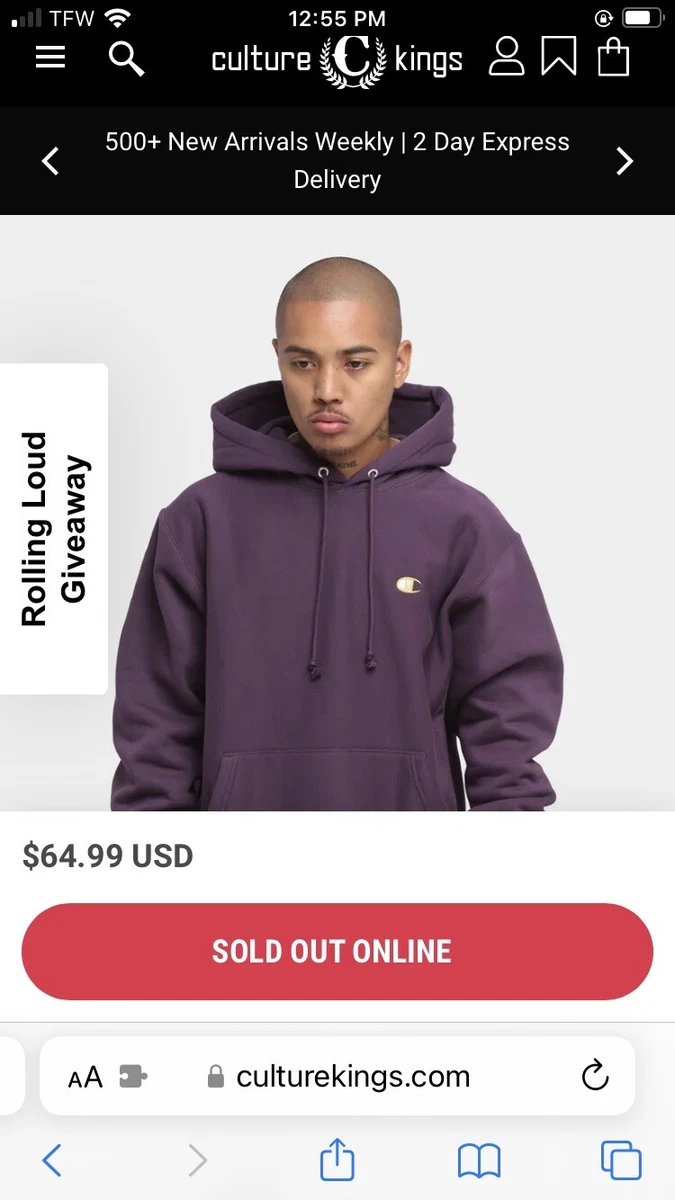Open the saved items bookmark
The width and height of the screenshot is (675, 1200).
coord(559,58)
